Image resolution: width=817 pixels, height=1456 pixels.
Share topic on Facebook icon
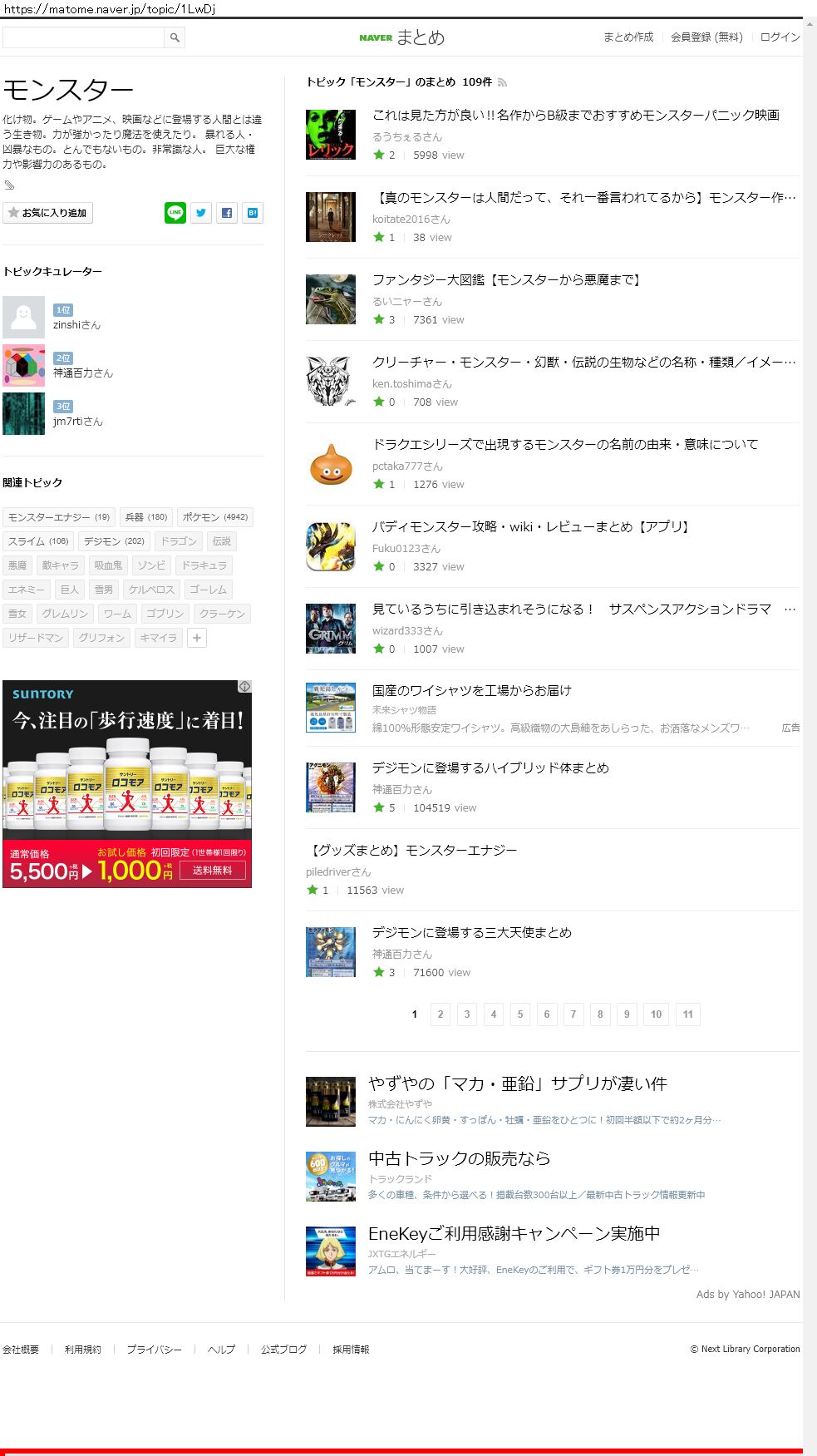(x=227, y=213)
